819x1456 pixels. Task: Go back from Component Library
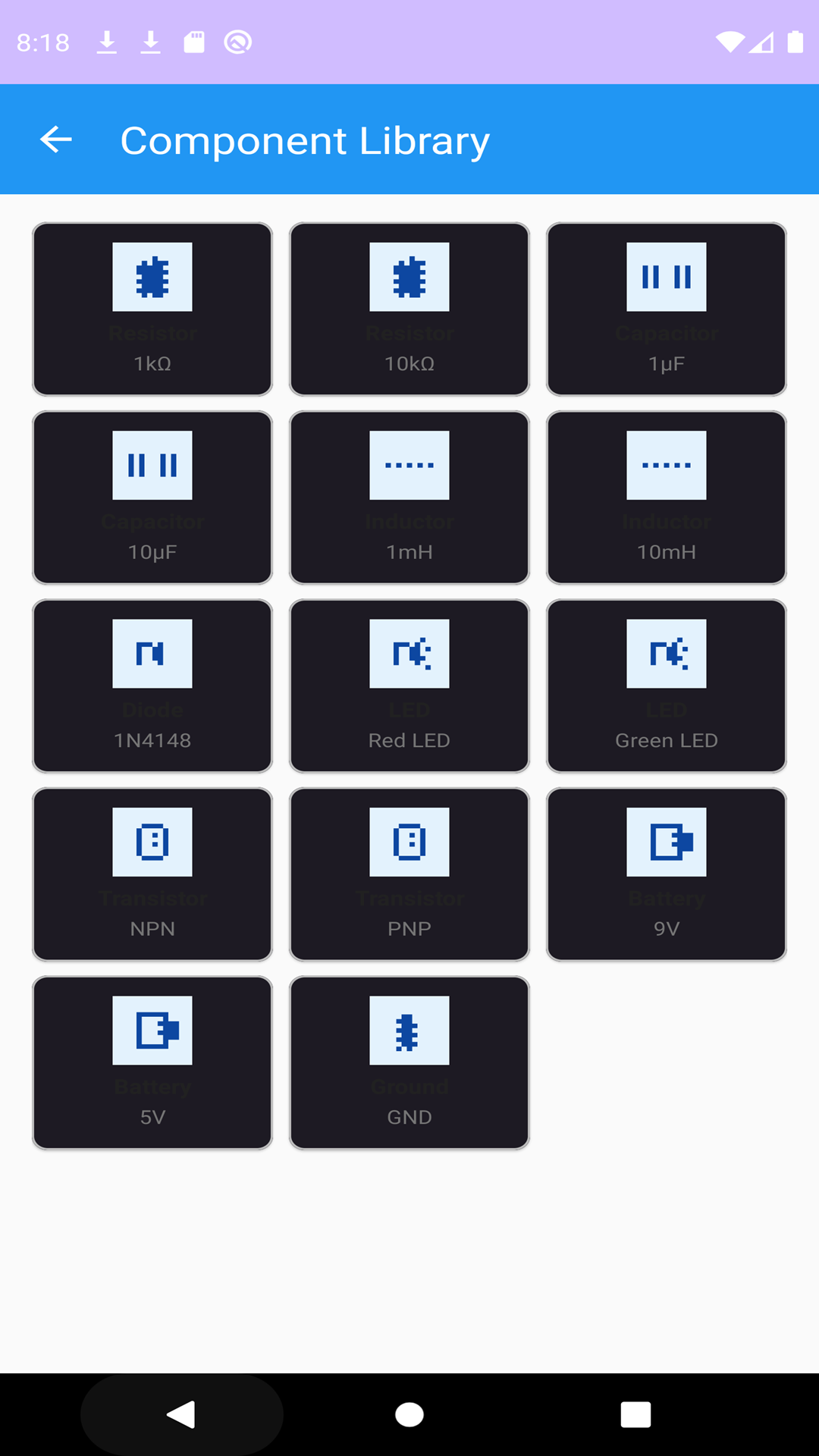tap(56, 140)
